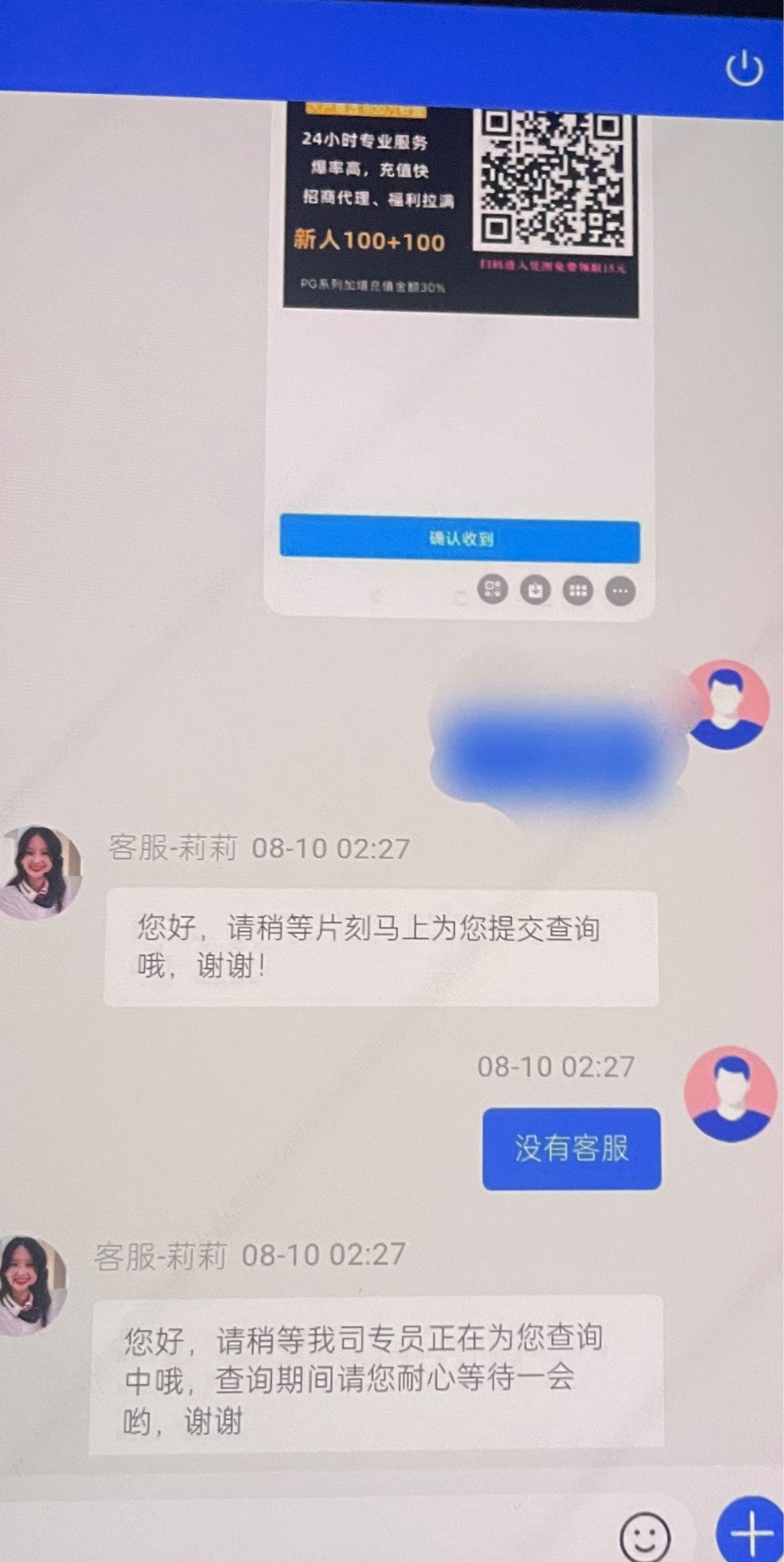784x1562 pixels.
Task: Tap the power icon to end chat
Action: [744, 68]
